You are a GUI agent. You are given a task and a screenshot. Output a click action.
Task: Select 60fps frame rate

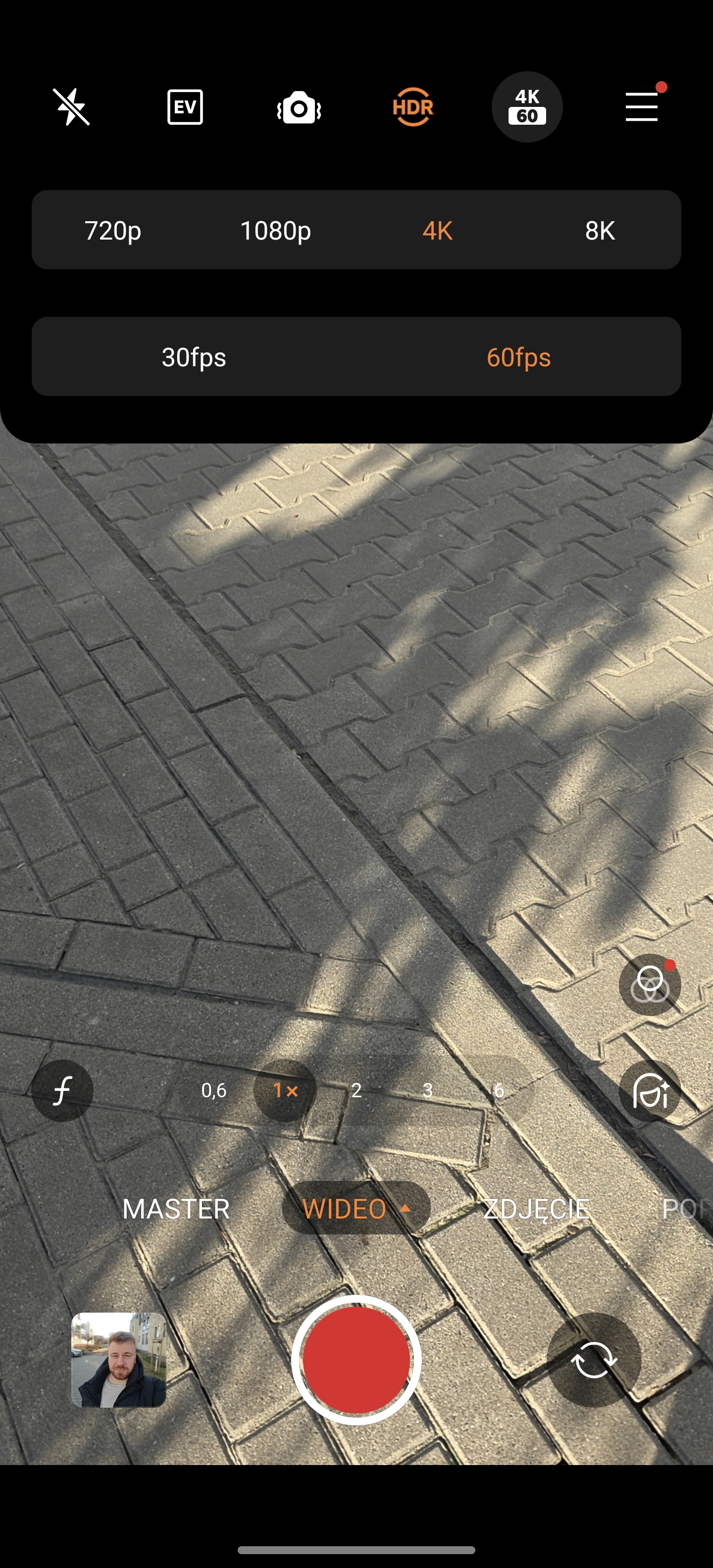coord(518,357)
